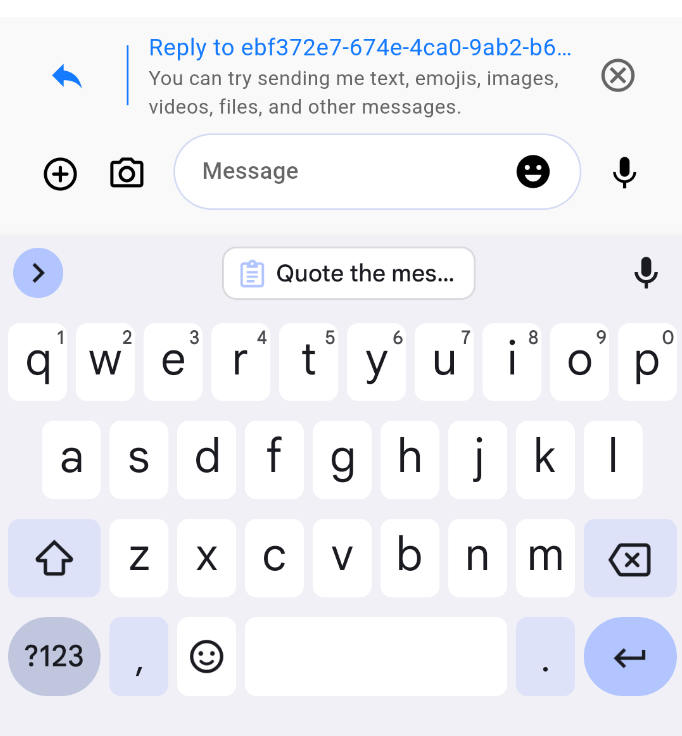
Task: Expand the keyboard toolbar arrow
Action: pos(38,273)
